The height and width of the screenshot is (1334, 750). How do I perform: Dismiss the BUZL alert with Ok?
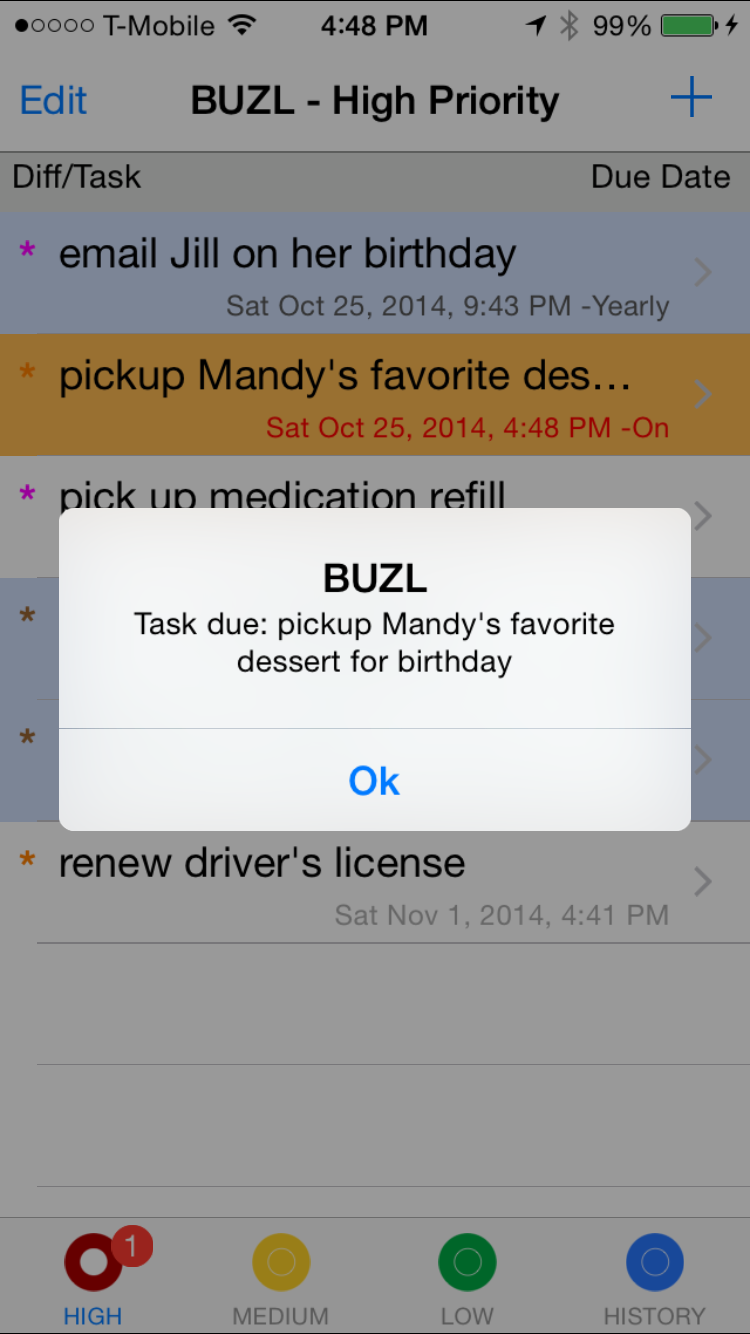pyautogui.click(x=374, y=780)
